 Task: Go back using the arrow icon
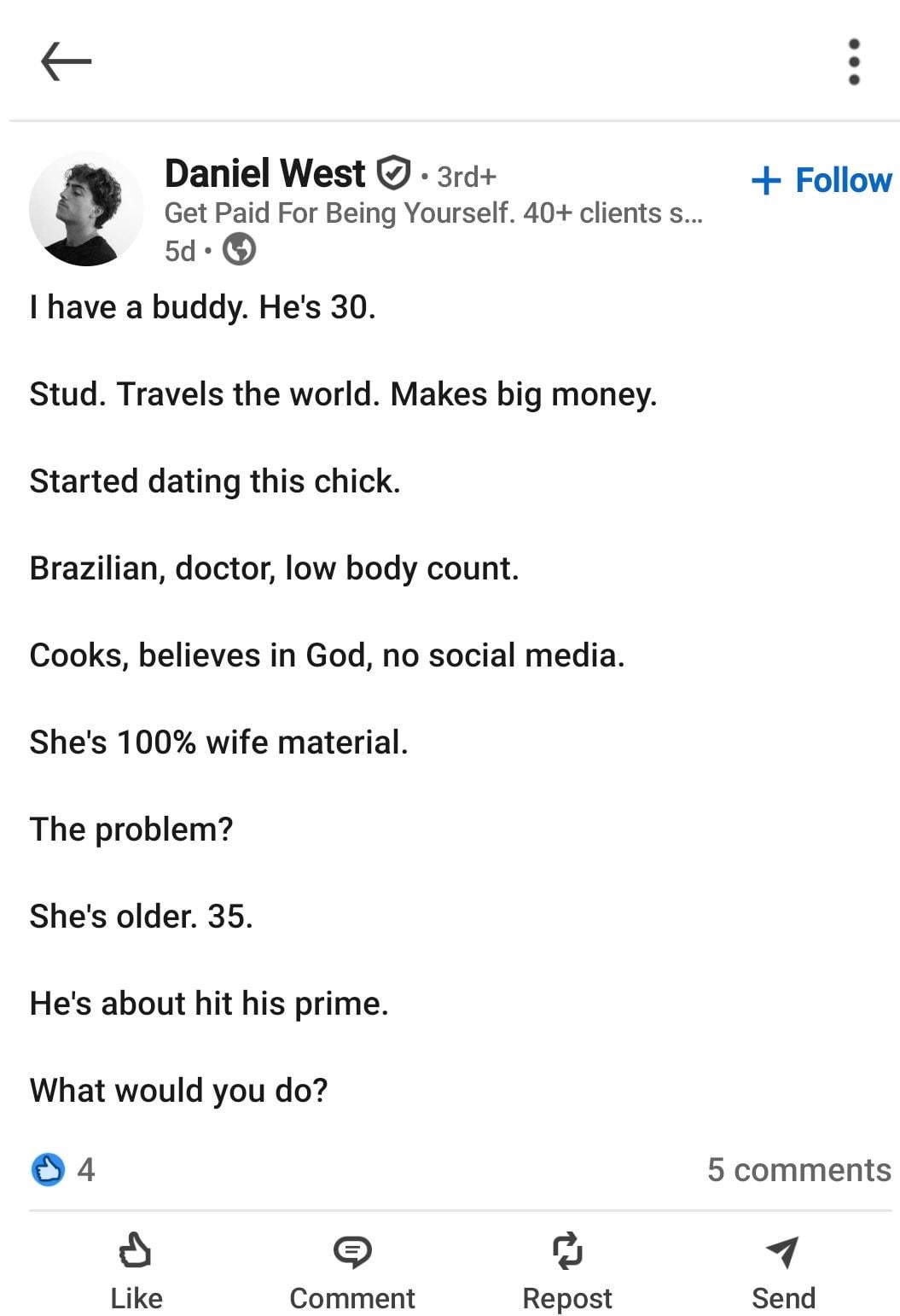(x=66, y=61)
